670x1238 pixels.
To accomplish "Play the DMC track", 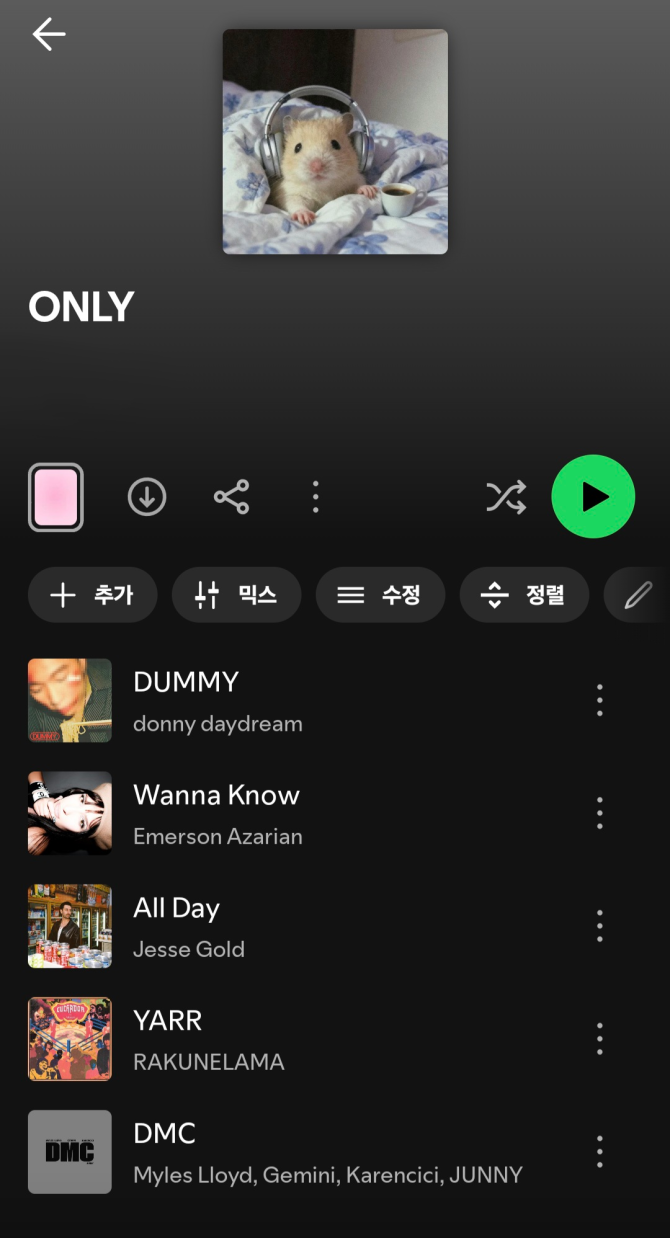I will click(x=300, y=1152).
